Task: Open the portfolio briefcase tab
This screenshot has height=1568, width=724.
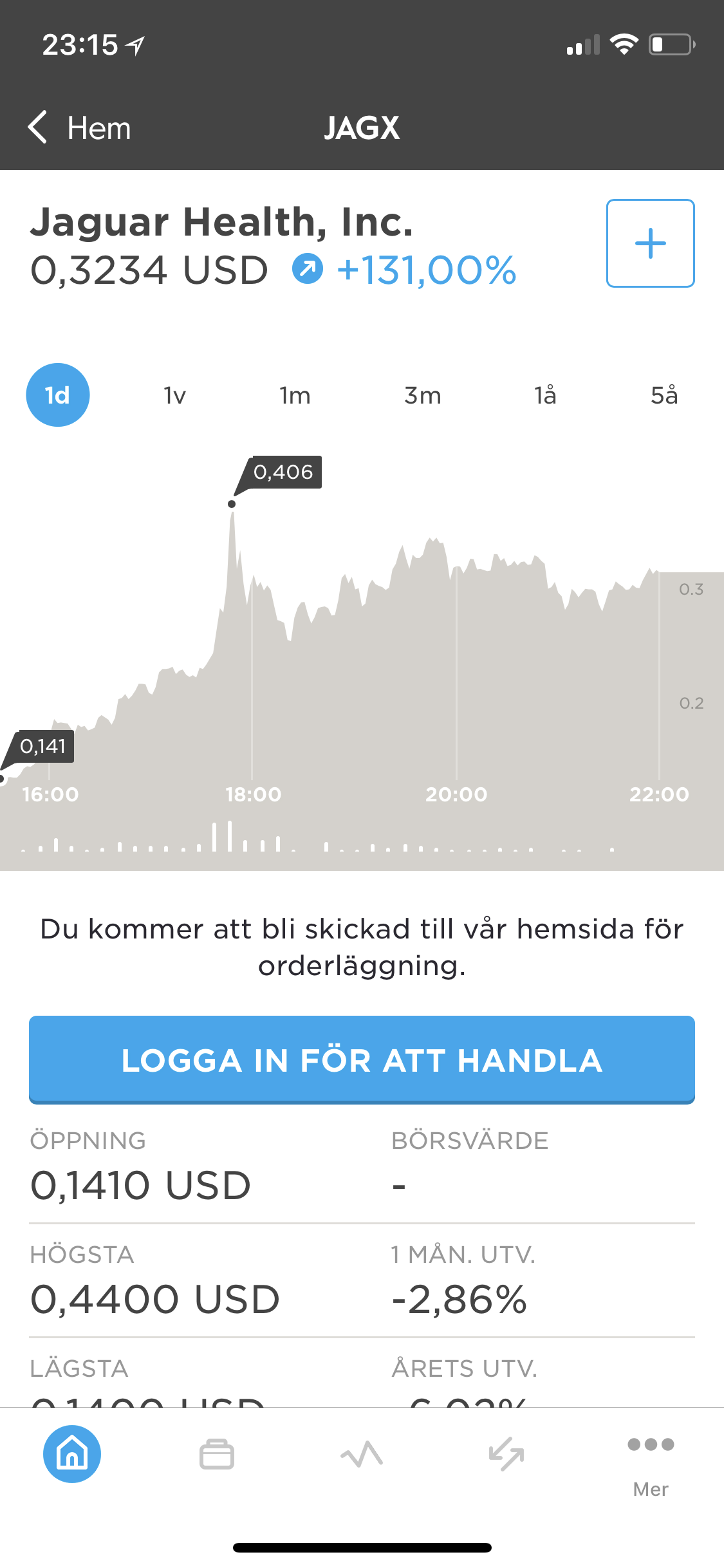Action: [x=217, y=1454]
